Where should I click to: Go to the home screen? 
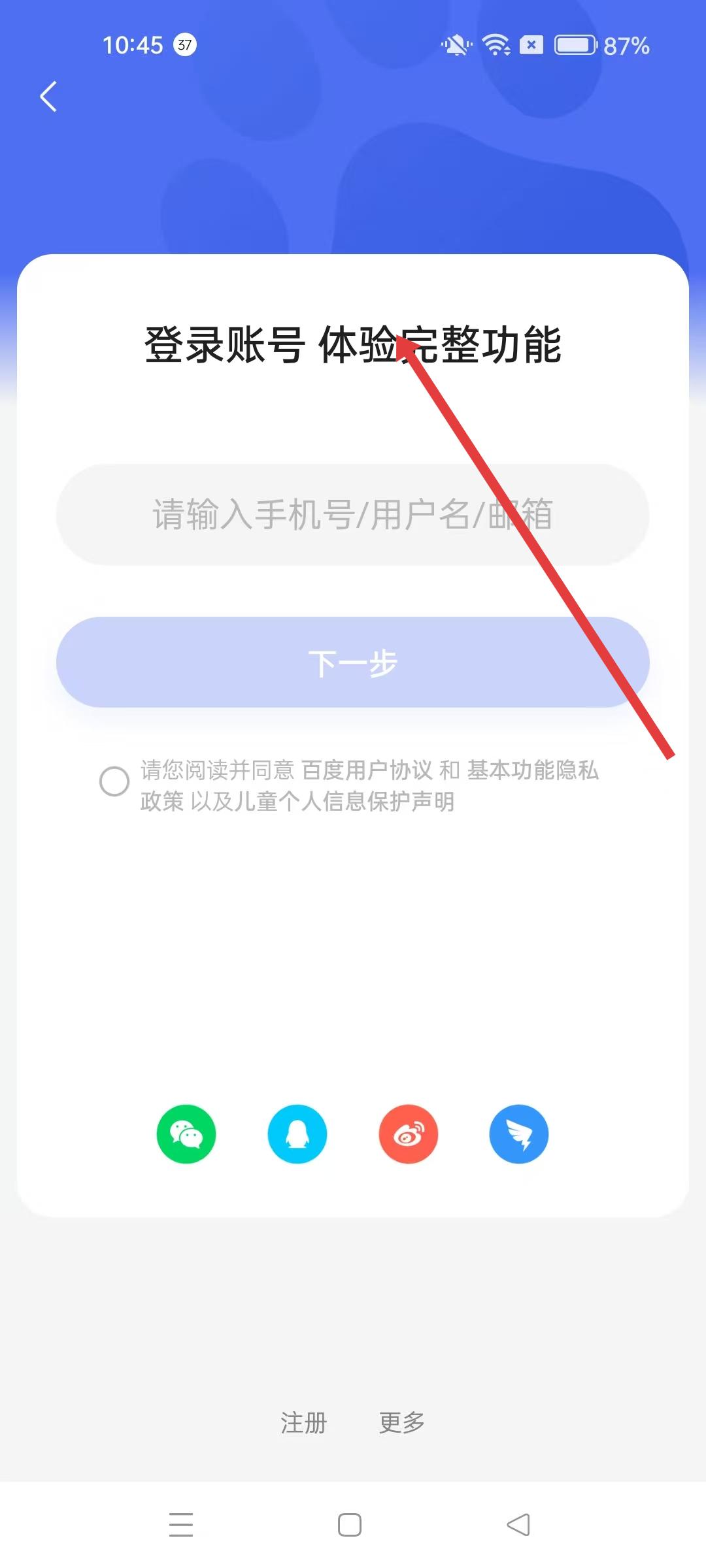coord(350,1524)
